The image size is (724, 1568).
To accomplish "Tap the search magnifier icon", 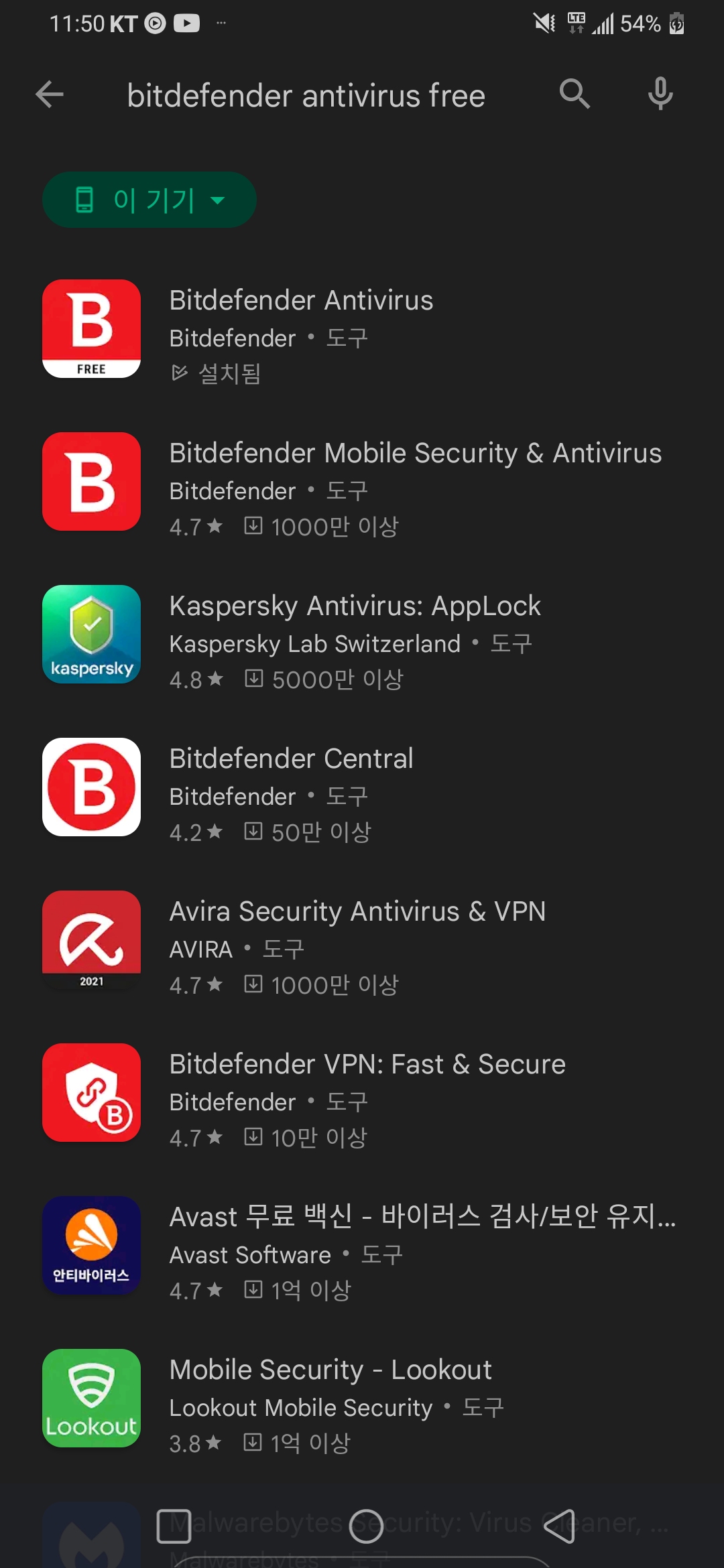I will [575, 94].
